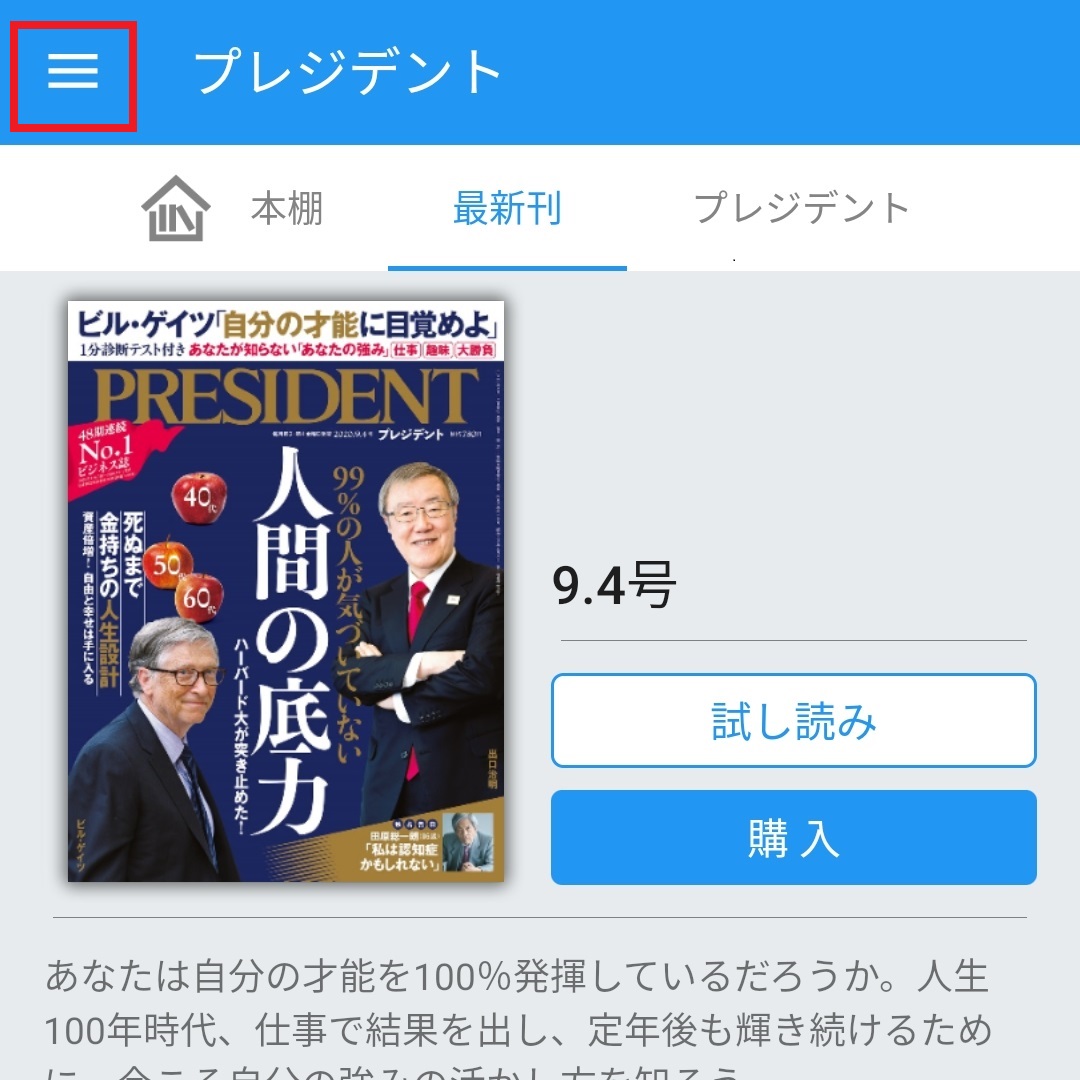Select the 最新刊 tab
The image size is (1080, 1080).
[507, 209]
